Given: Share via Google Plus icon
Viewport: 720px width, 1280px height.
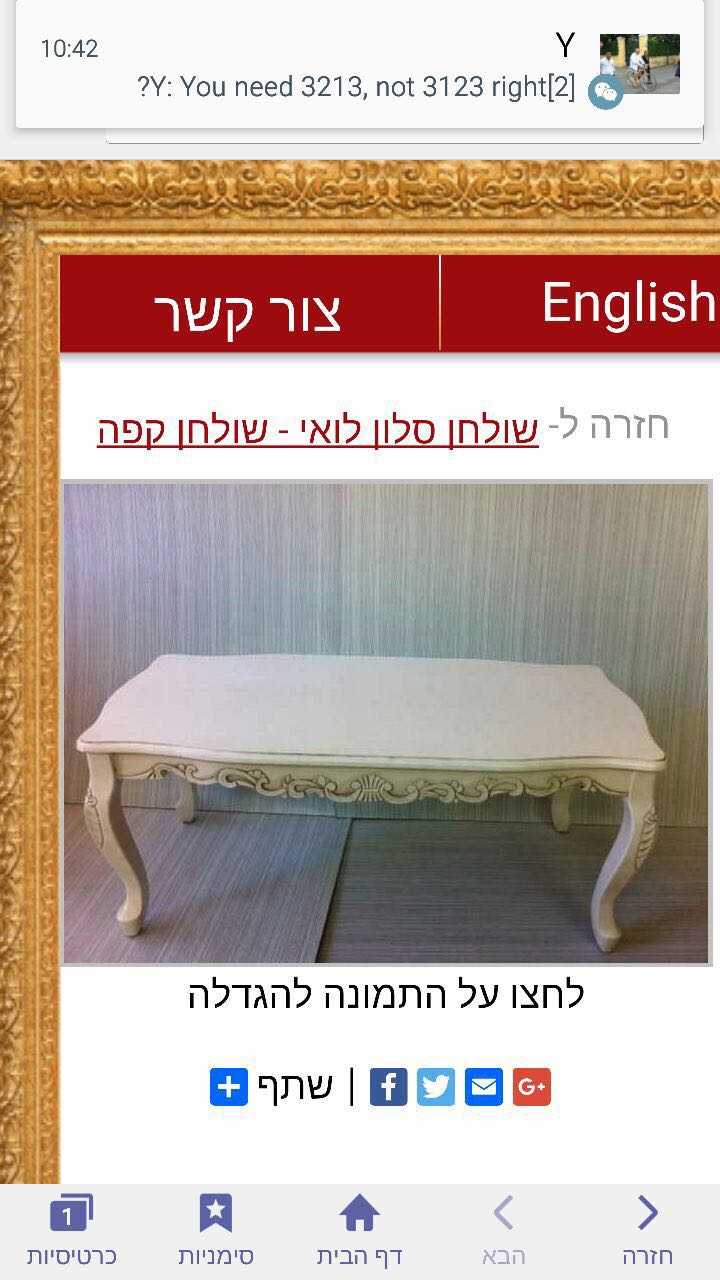Looking at the screenshot, I should pyautogui.click(x=532, y=1086).
